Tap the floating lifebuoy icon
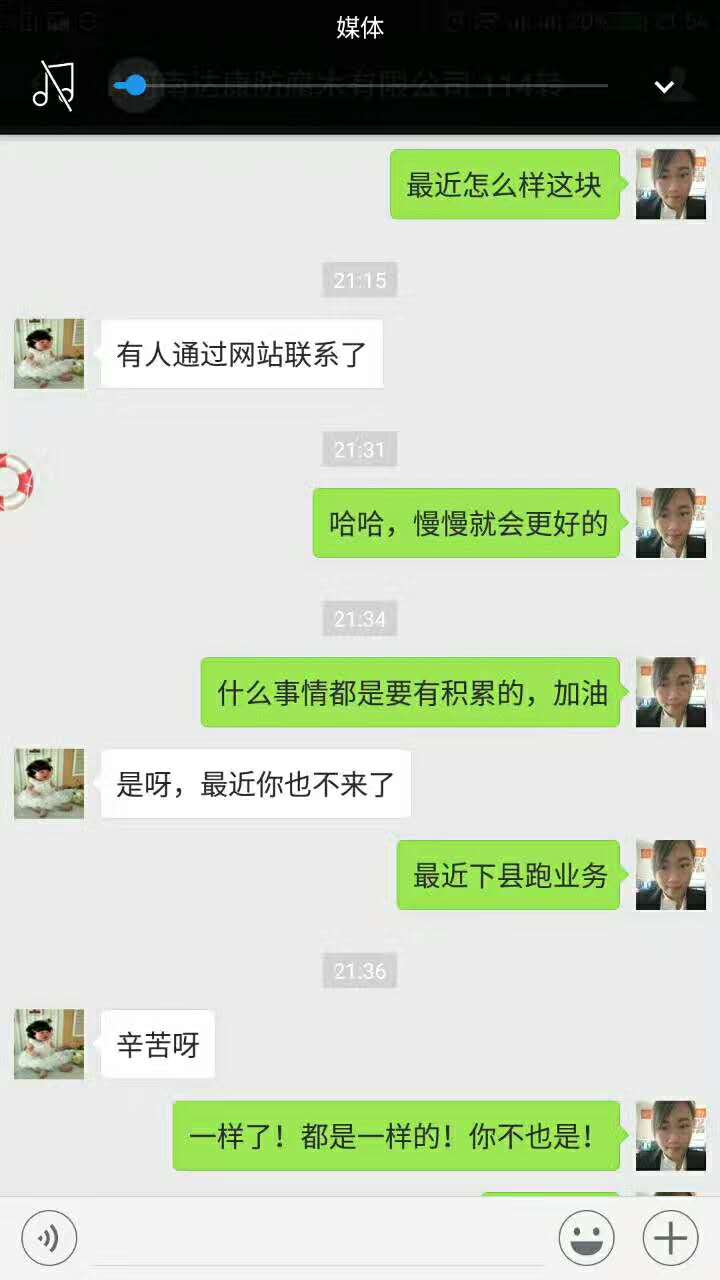Screen dimensions: 720x1280 point(14,482)
